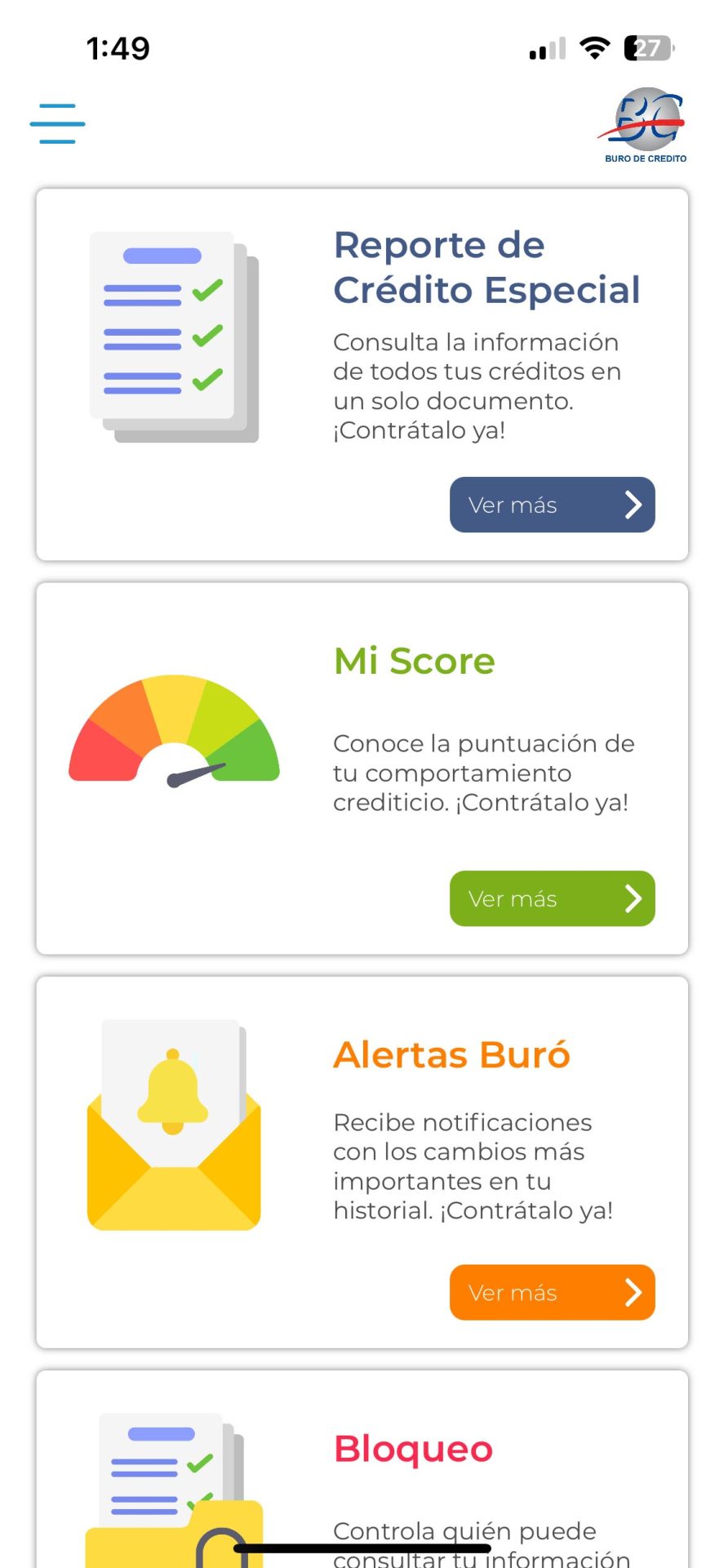Tap the chevron on the orange Ver más button

[634, 1292]
